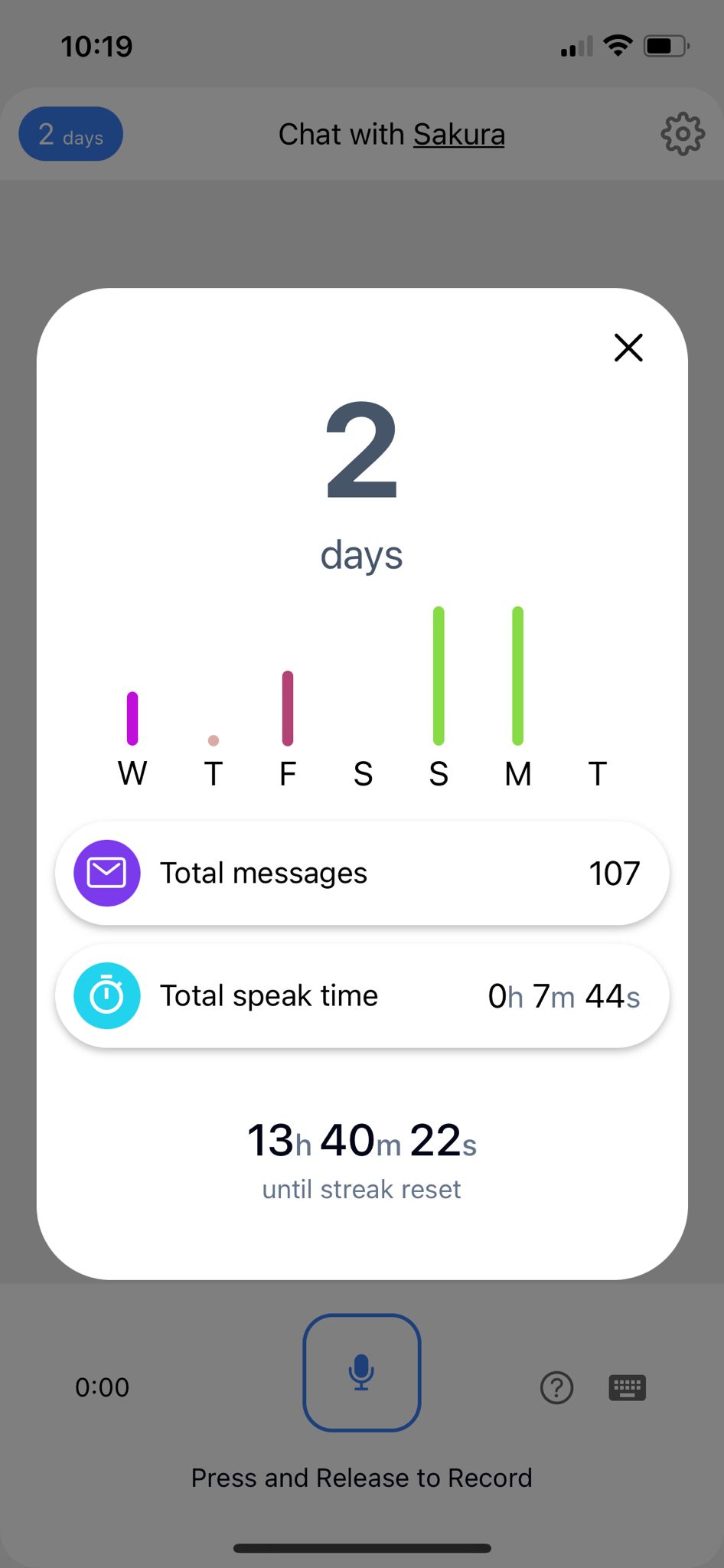Screen dimensions: 724x1568
Task: Select Monday's bar in the streak chart
Action: [517, 674]
